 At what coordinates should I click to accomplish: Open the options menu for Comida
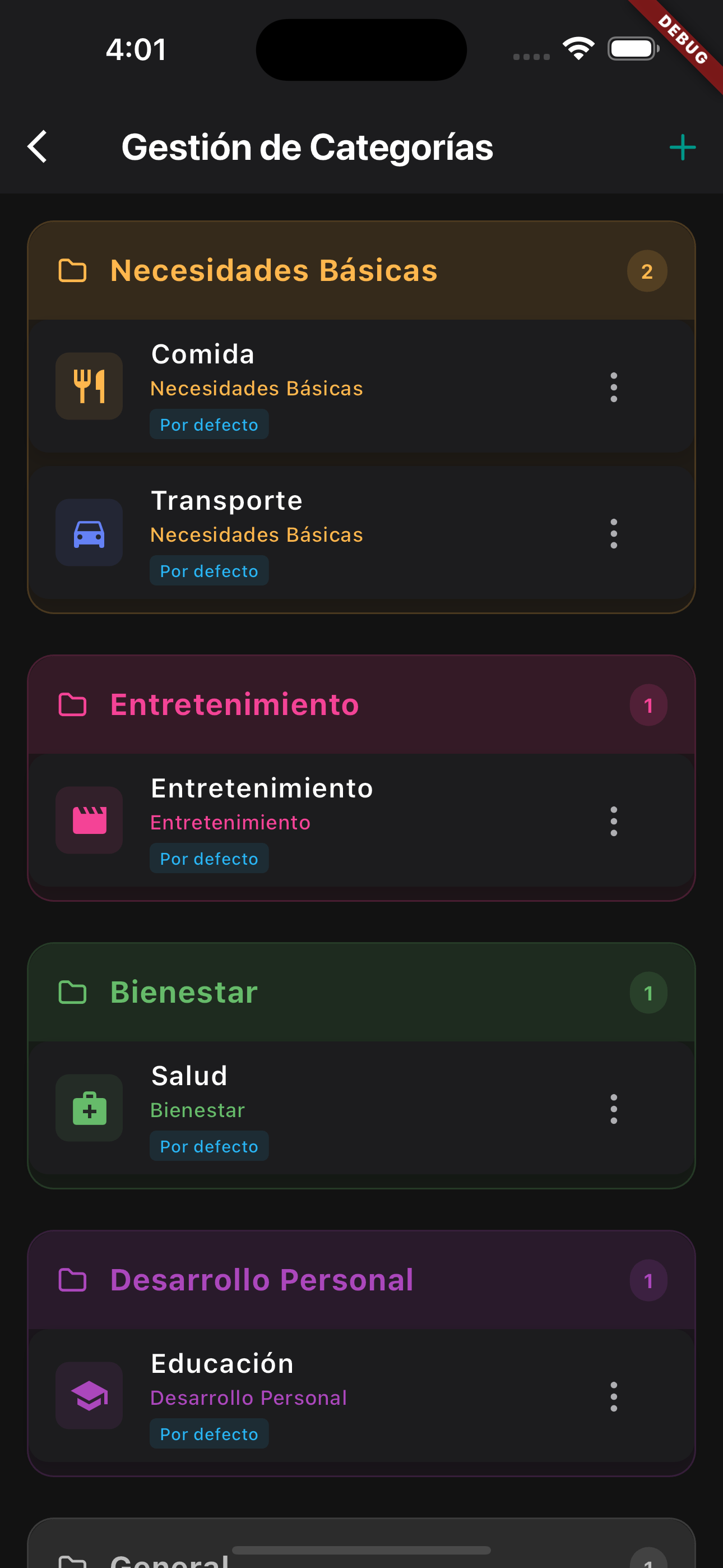[614, 386]
